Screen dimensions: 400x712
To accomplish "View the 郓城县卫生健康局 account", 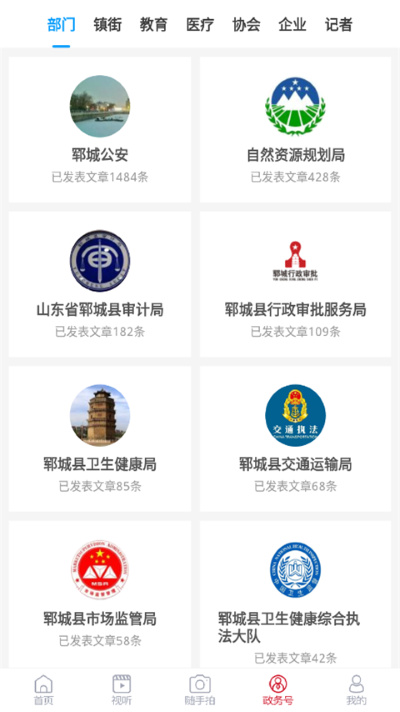I will (x=100, y=439).
